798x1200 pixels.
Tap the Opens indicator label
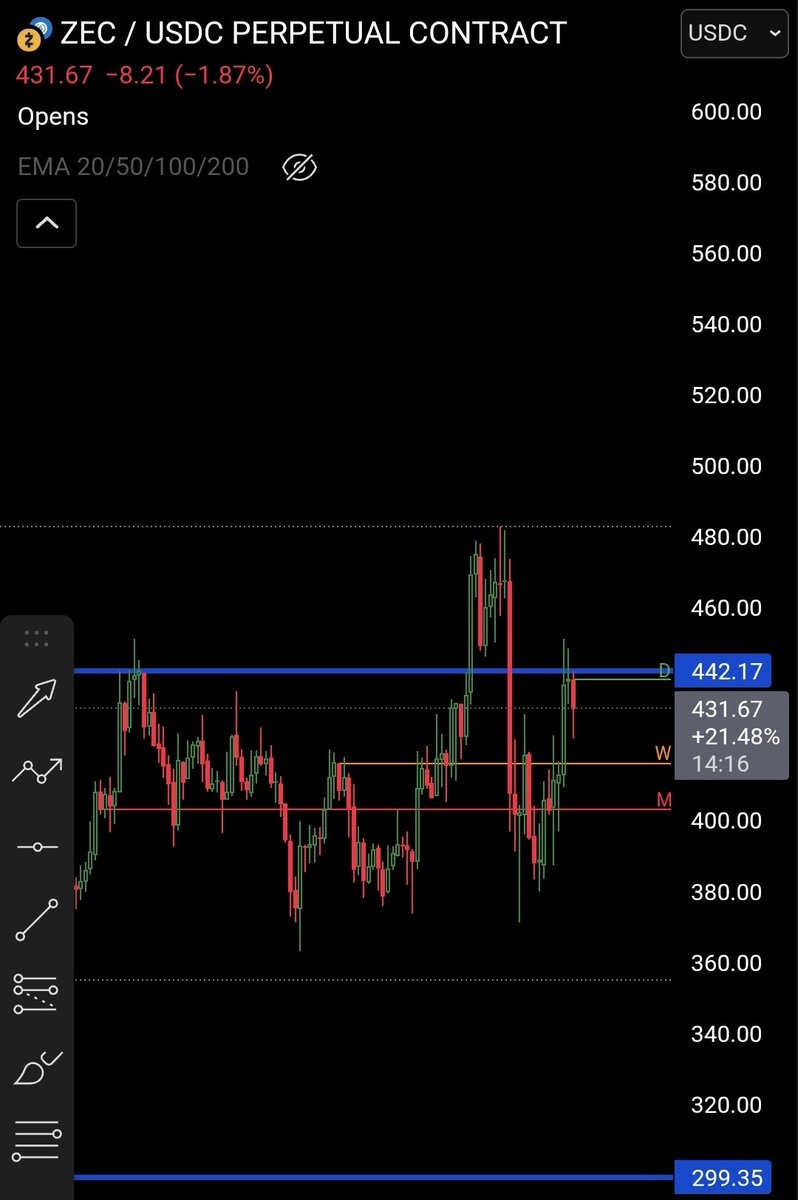point(53,117)
